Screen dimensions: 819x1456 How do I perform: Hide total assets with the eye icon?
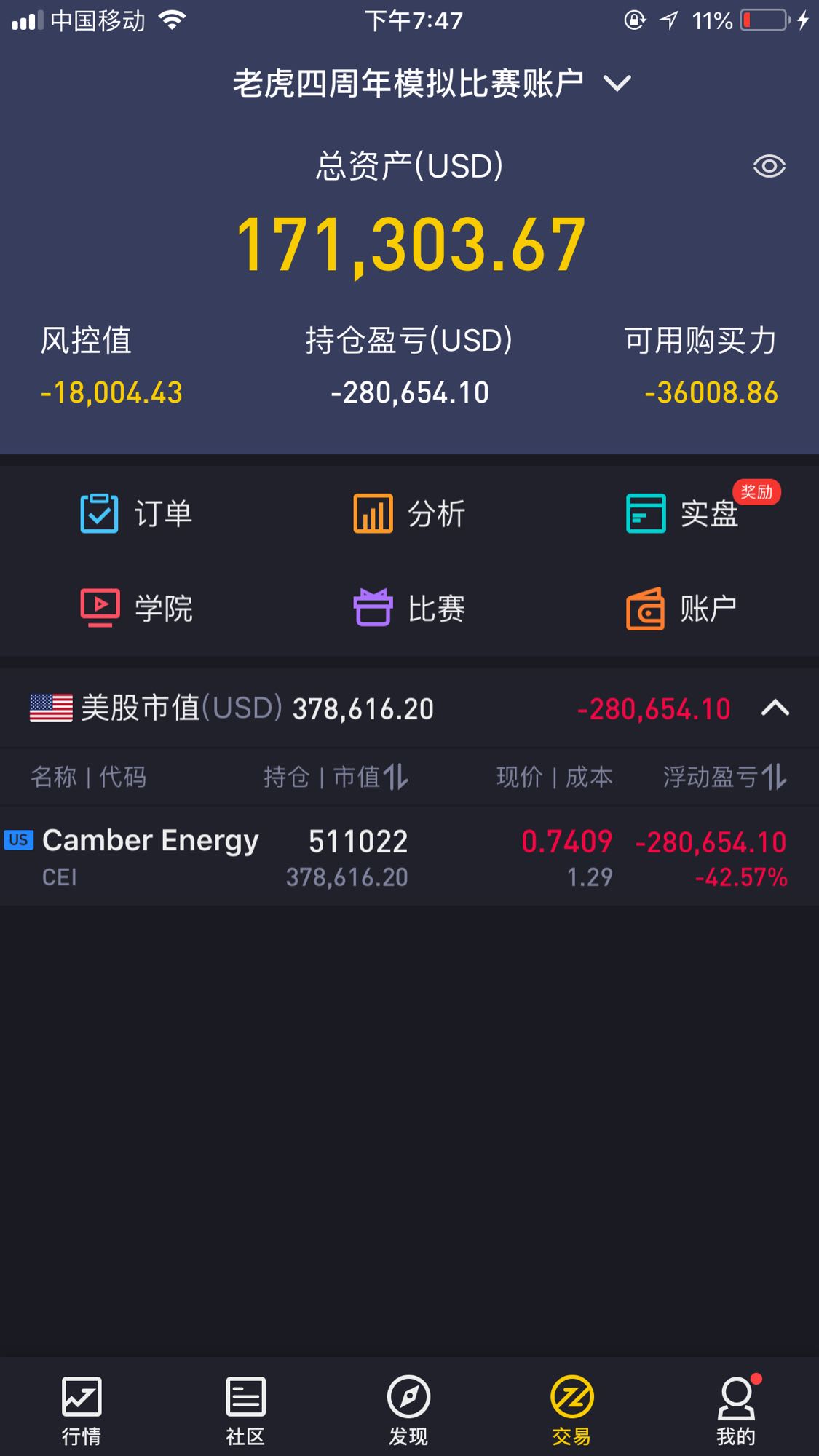pyautogui.click(x=769, y=167)
